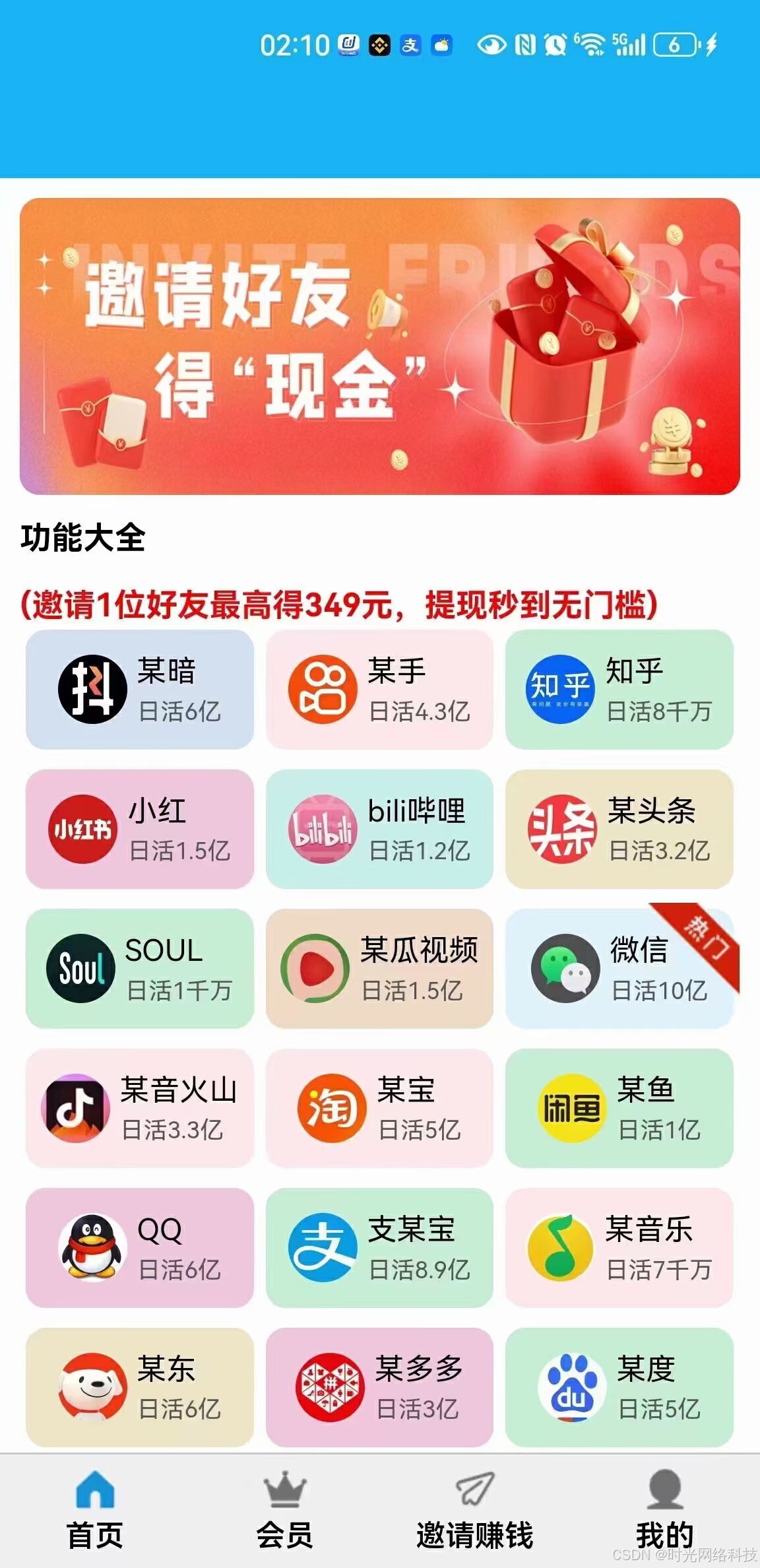This screenshot has width=760, height=1568.
Task: Open the 微信 hot card
Action: [619, 969]
